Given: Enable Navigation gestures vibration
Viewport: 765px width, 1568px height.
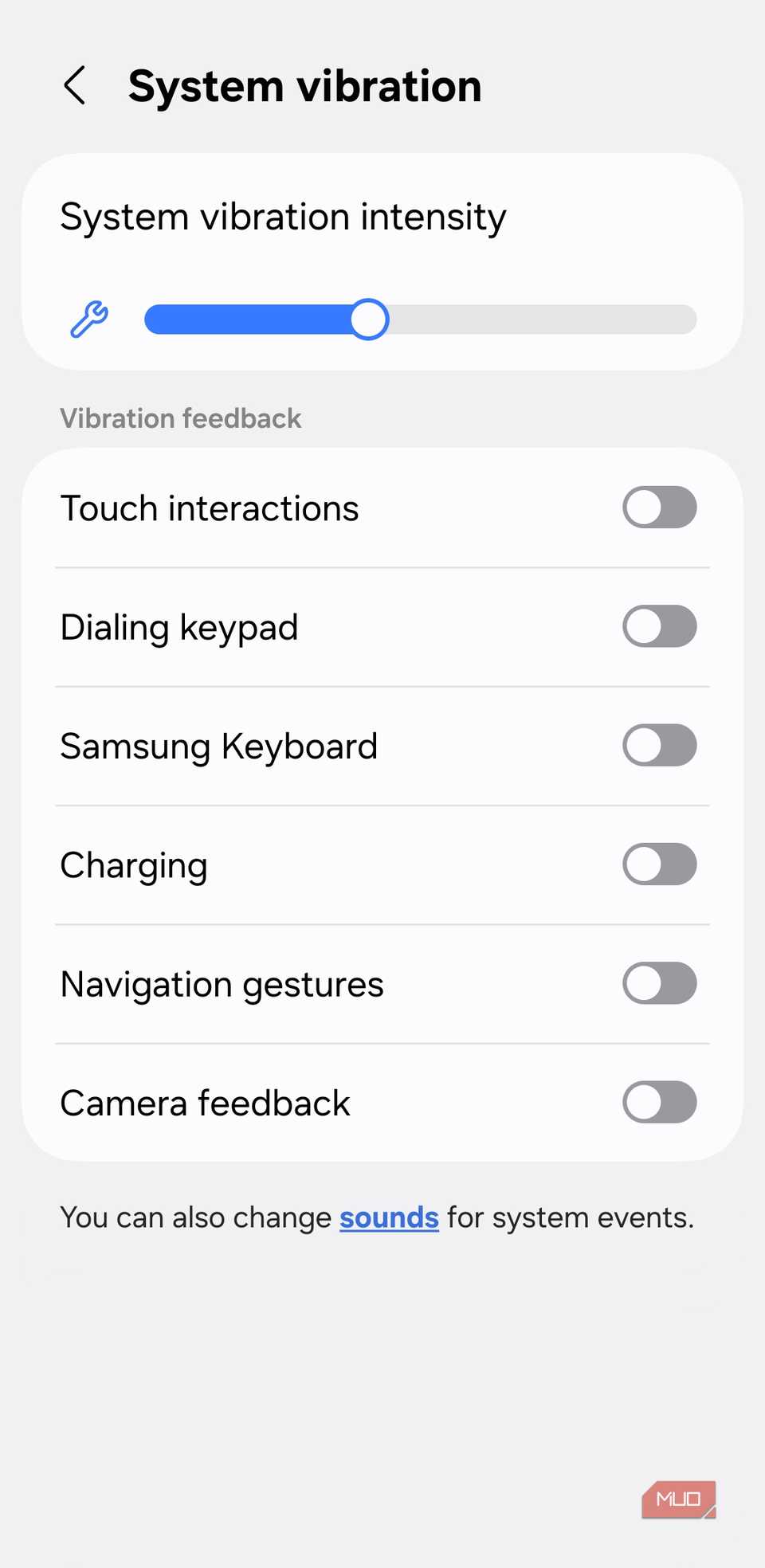Looking at the screenshot, I should (659, 983).
